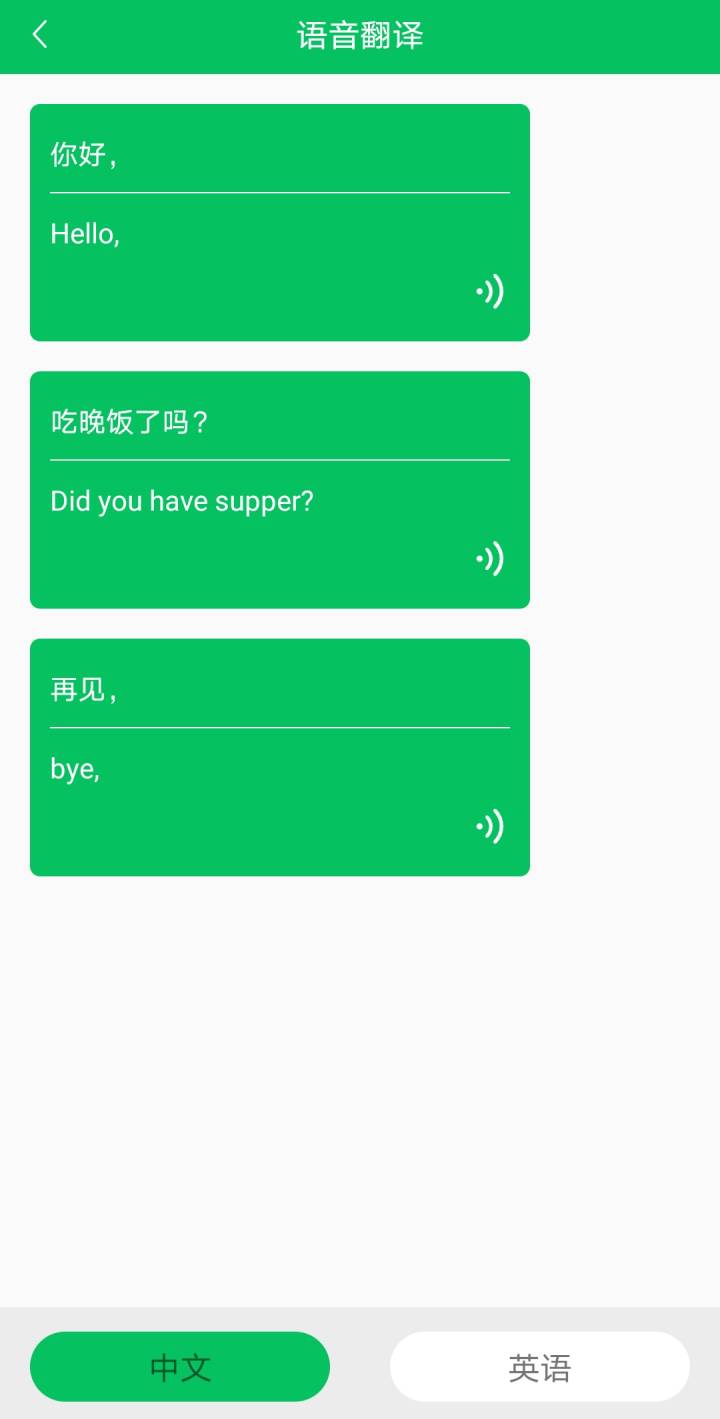Go back using the top-left arrow
720x1419 pixels.
point(39,35)
